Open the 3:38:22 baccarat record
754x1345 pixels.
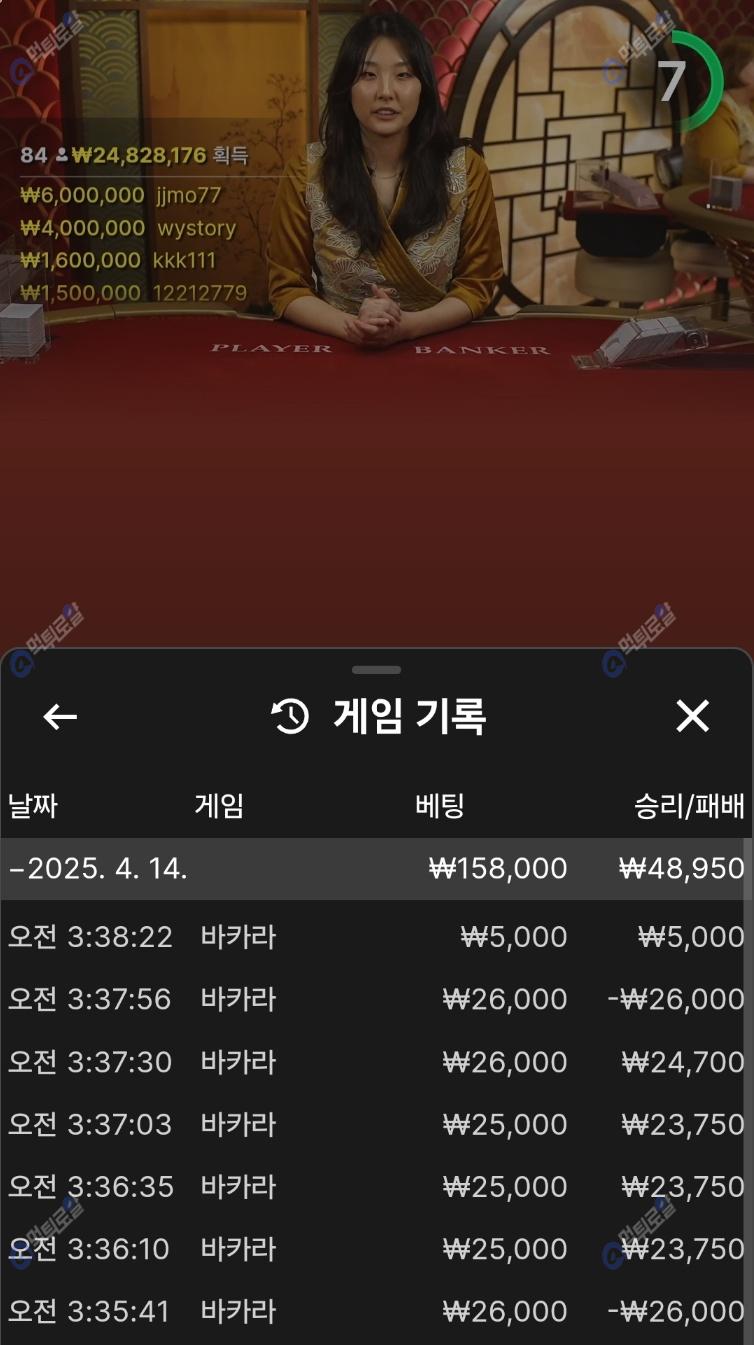(376, 937)
